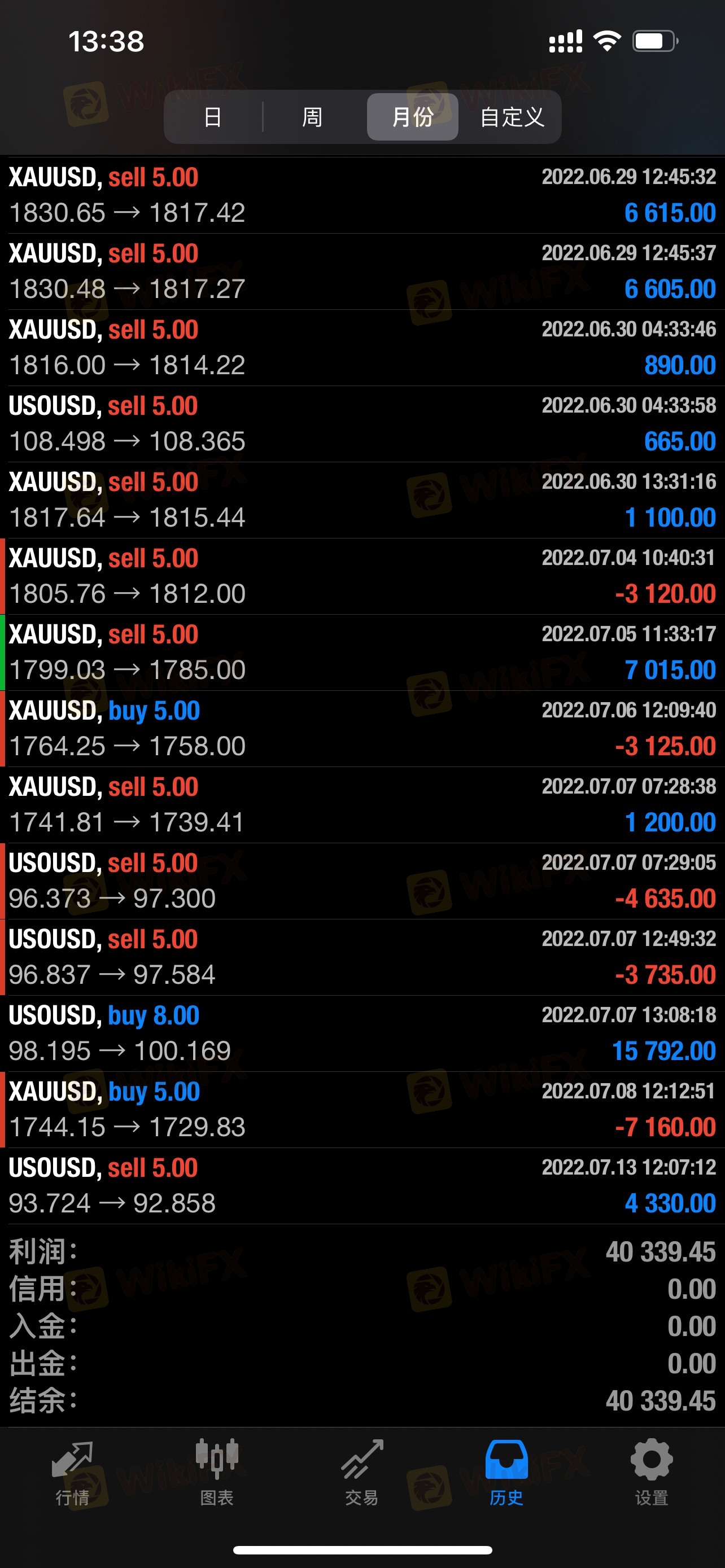Expand the XAUUSD sell trade earning 7 015.00
This screenshot has height=1568, width=725.
click(x=362, y=652)
